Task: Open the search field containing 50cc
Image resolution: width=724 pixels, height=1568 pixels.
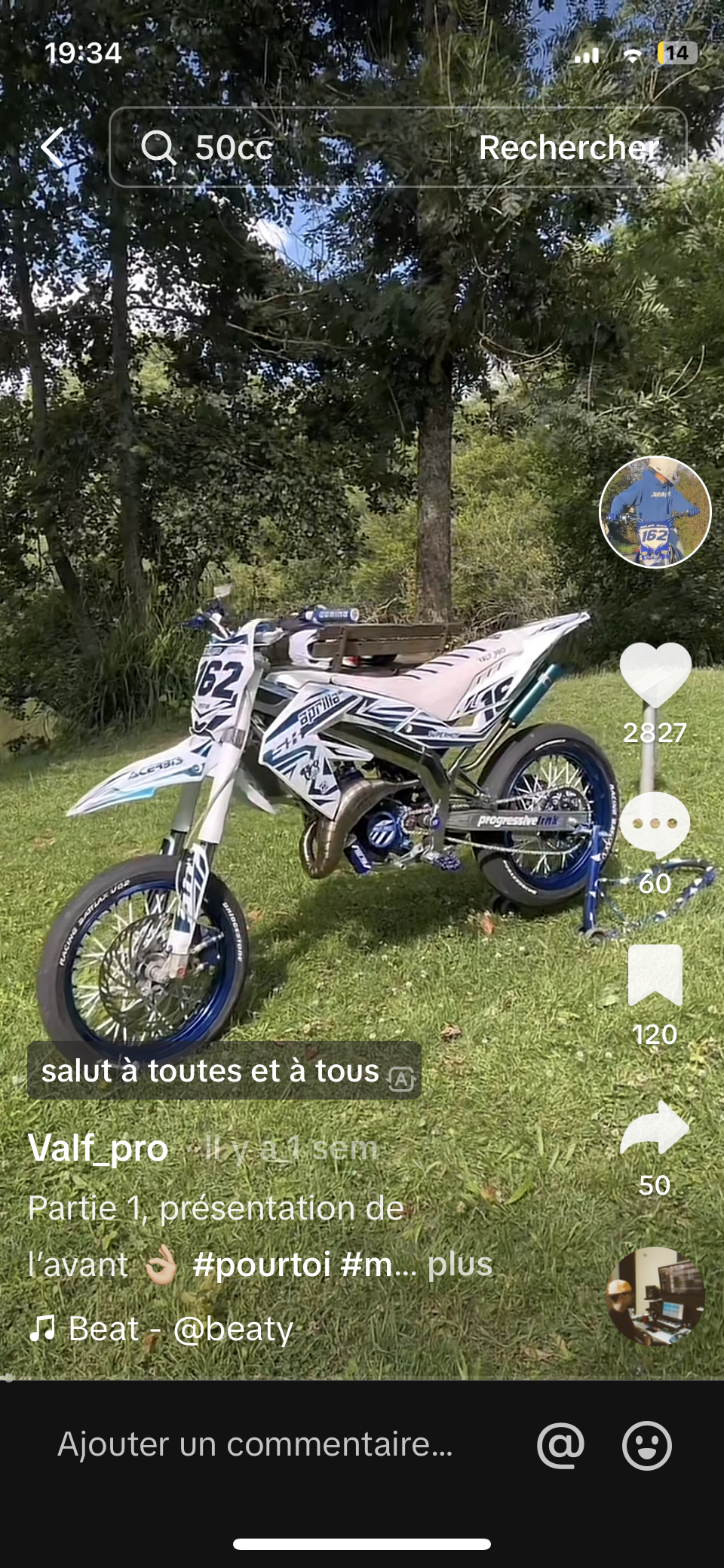Action: (x=287, y=147)
